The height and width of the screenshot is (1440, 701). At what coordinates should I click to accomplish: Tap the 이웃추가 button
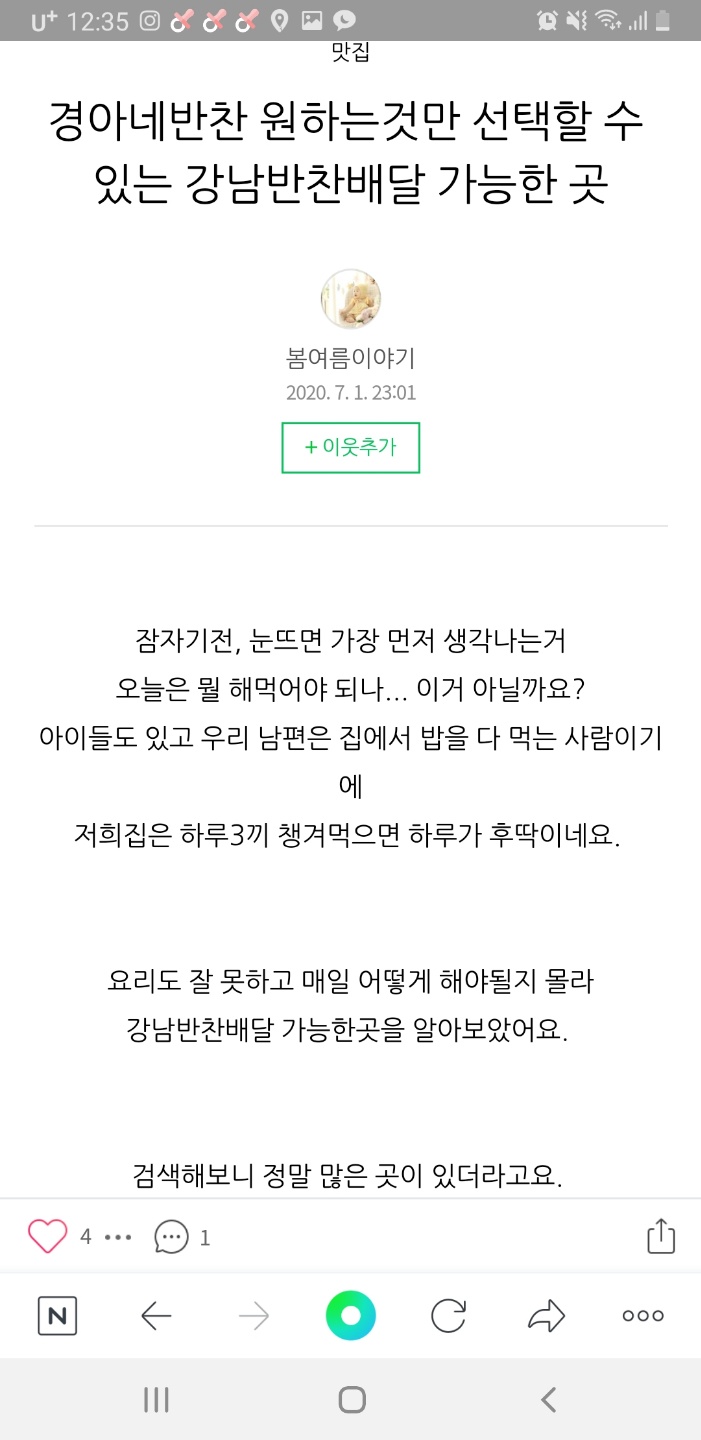click(350, 447)
